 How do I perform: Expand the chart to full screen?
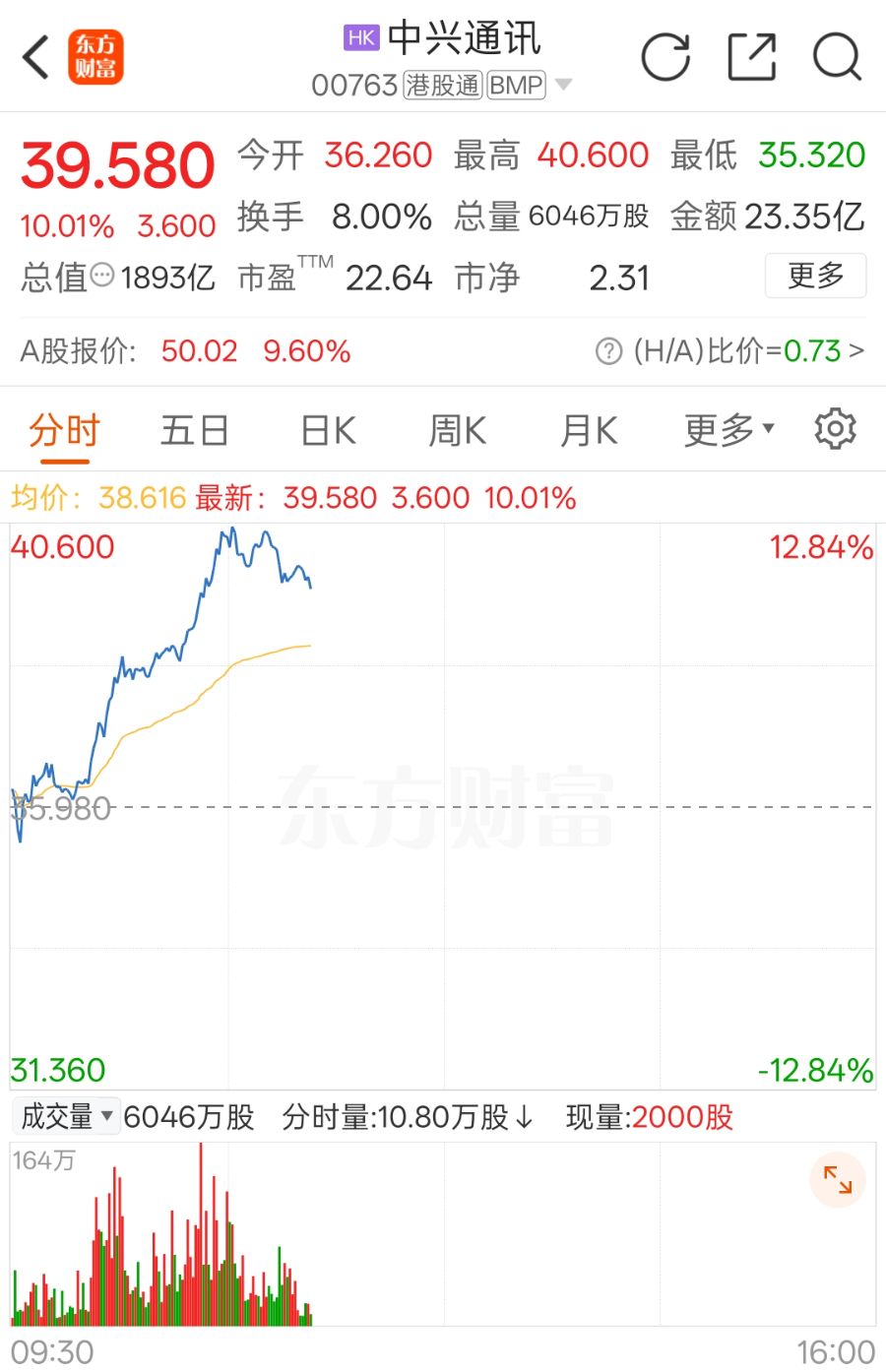pyautogui.click(x=837, y=1180)
